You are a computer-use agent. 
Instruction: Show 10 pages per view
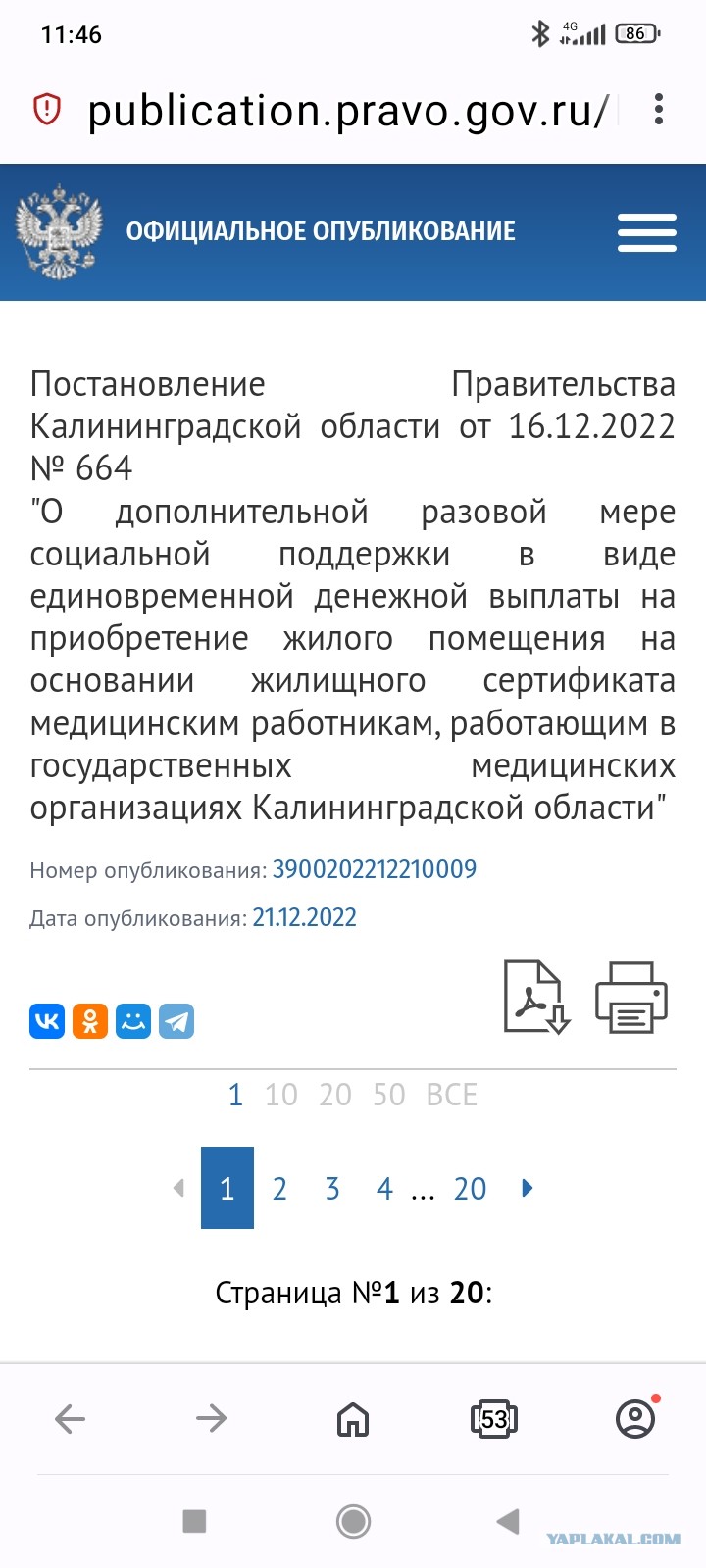[281, 1095]
